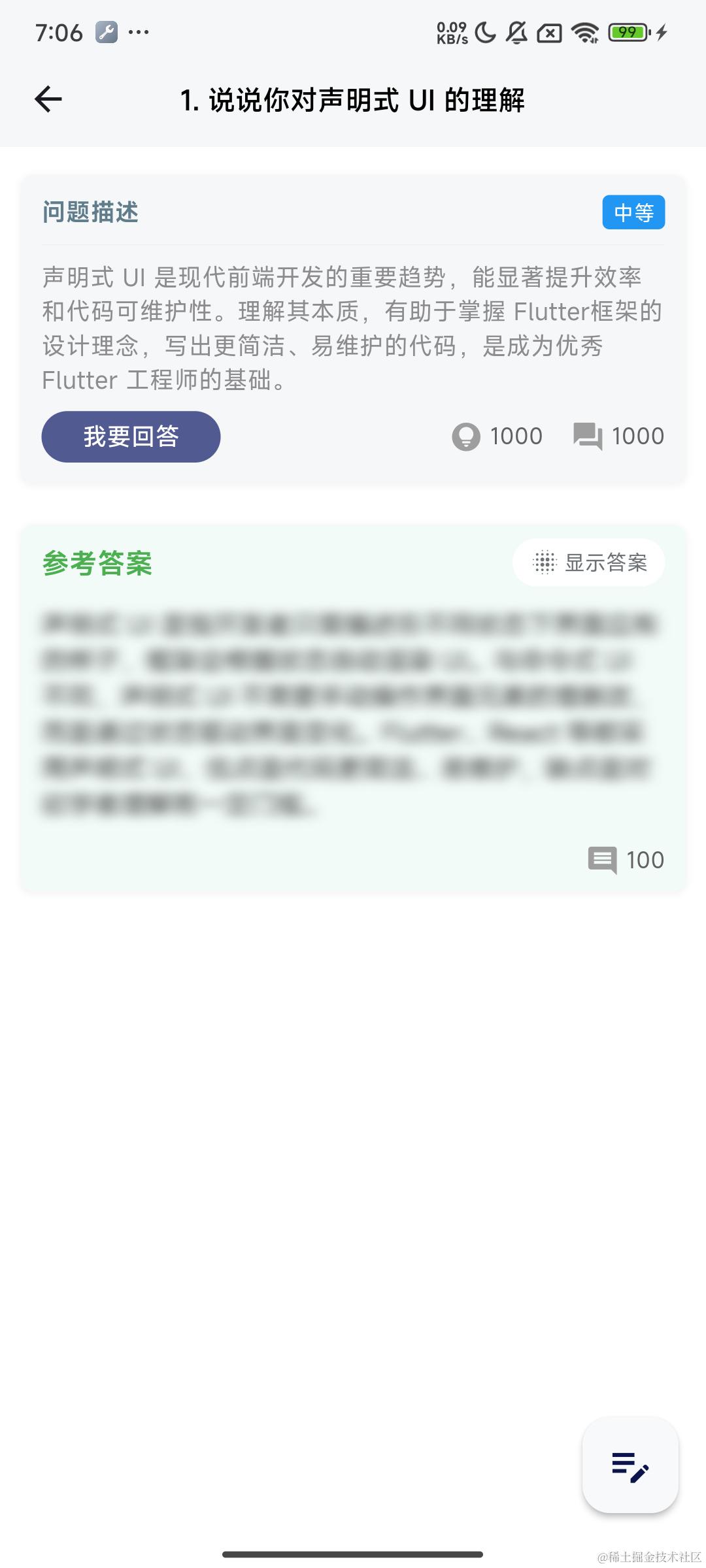This screenshot has width=706, height=1568.
Task: Tap the 我要回答 button
Action: click(x=131, y=436)
